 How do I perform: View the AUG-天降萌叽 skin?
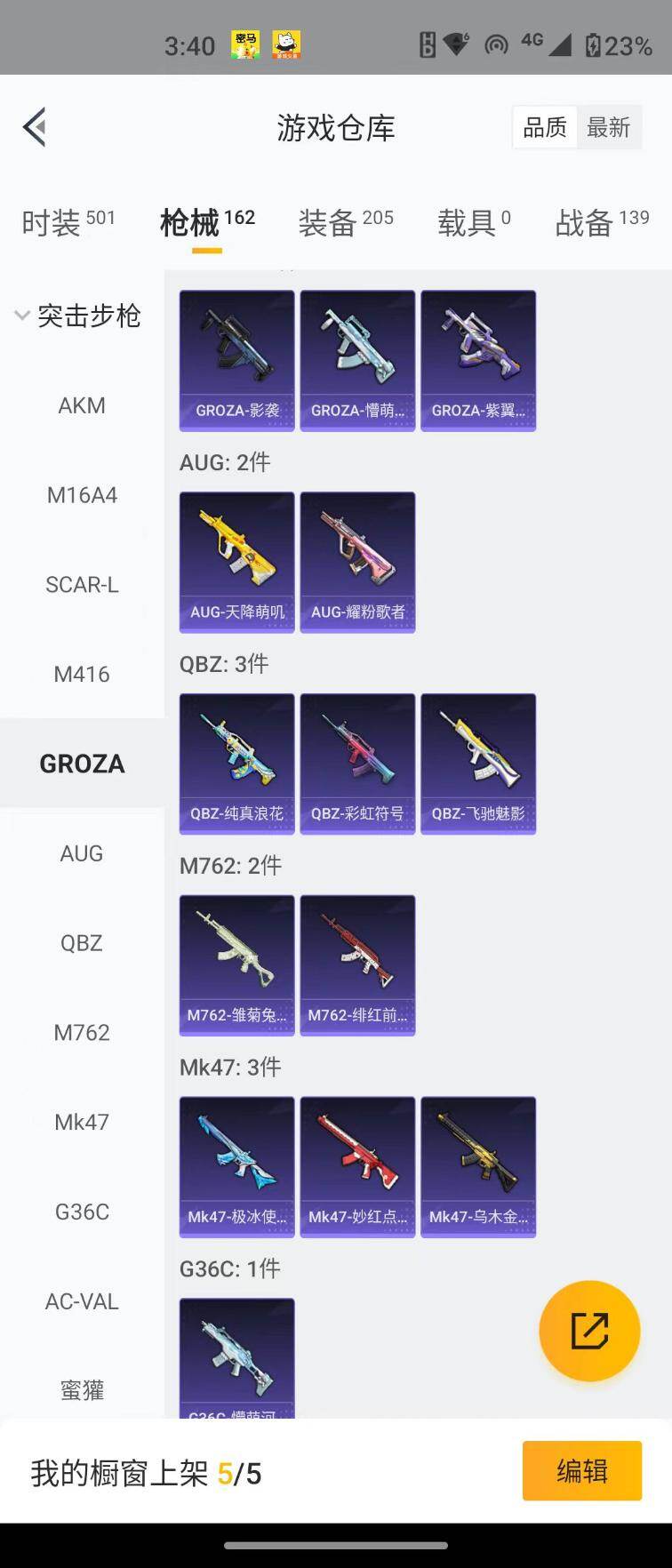point(236,562)
